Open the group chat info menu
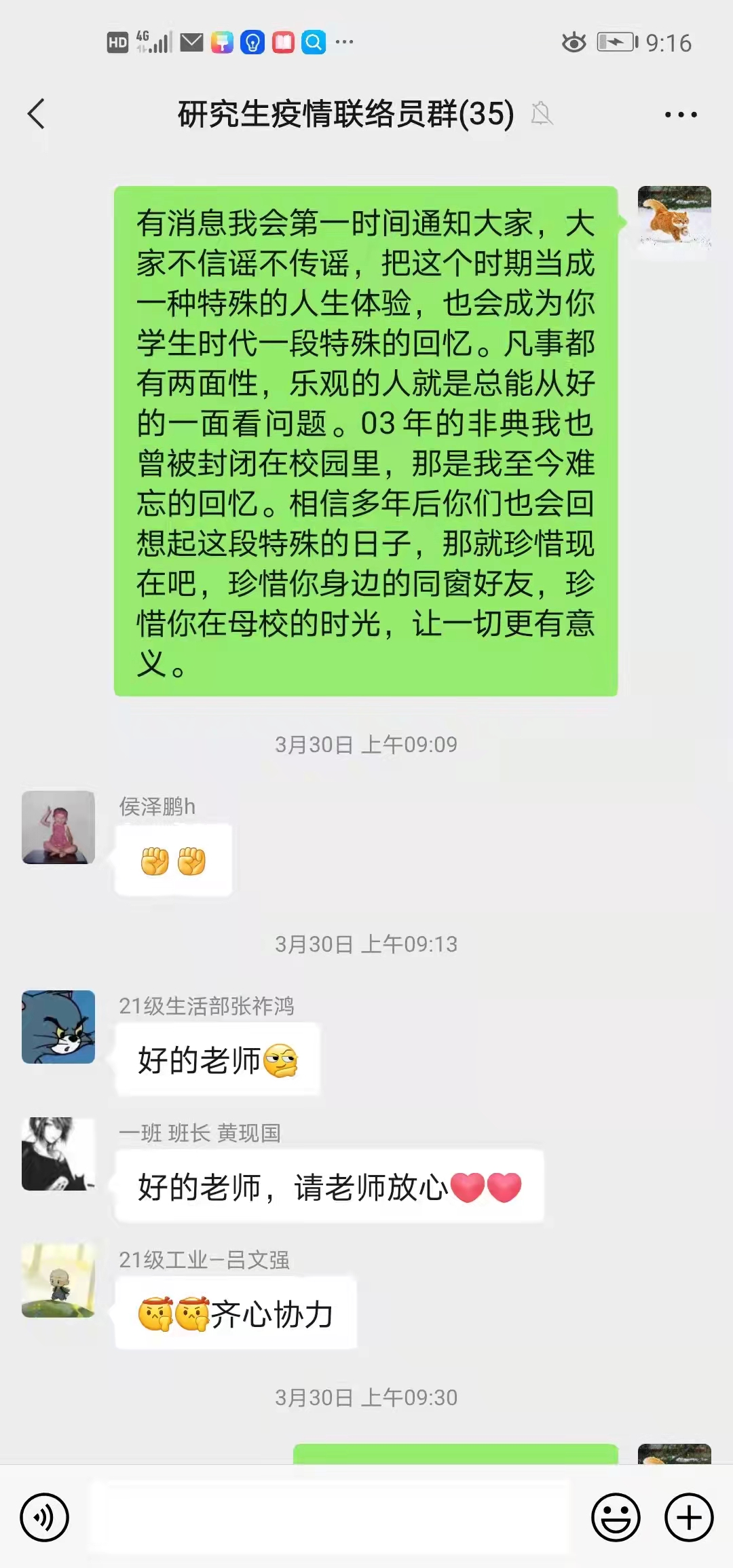This screenshot has height=1568, width=733. [x=681, y=115]
